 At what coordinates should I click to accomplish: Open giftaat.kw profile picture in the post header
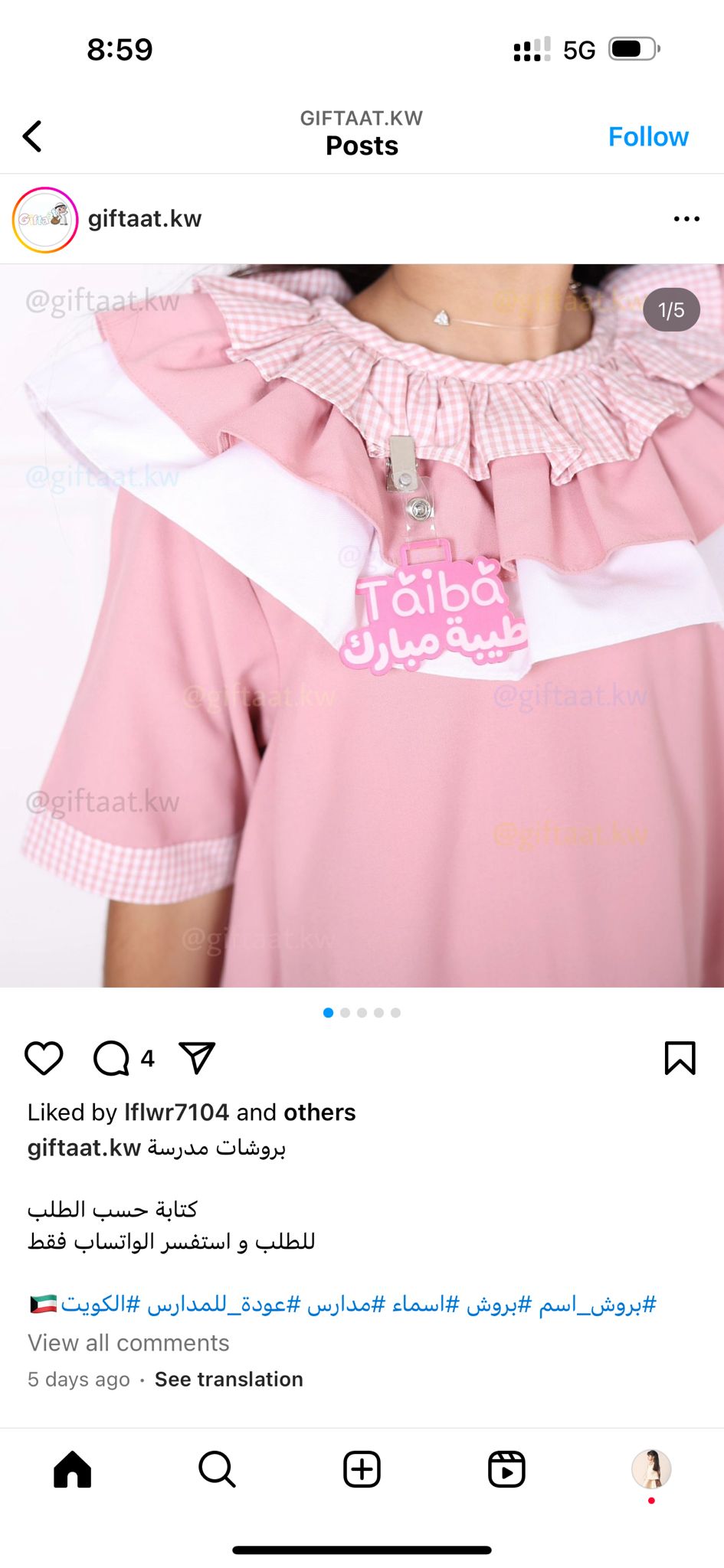45,220
